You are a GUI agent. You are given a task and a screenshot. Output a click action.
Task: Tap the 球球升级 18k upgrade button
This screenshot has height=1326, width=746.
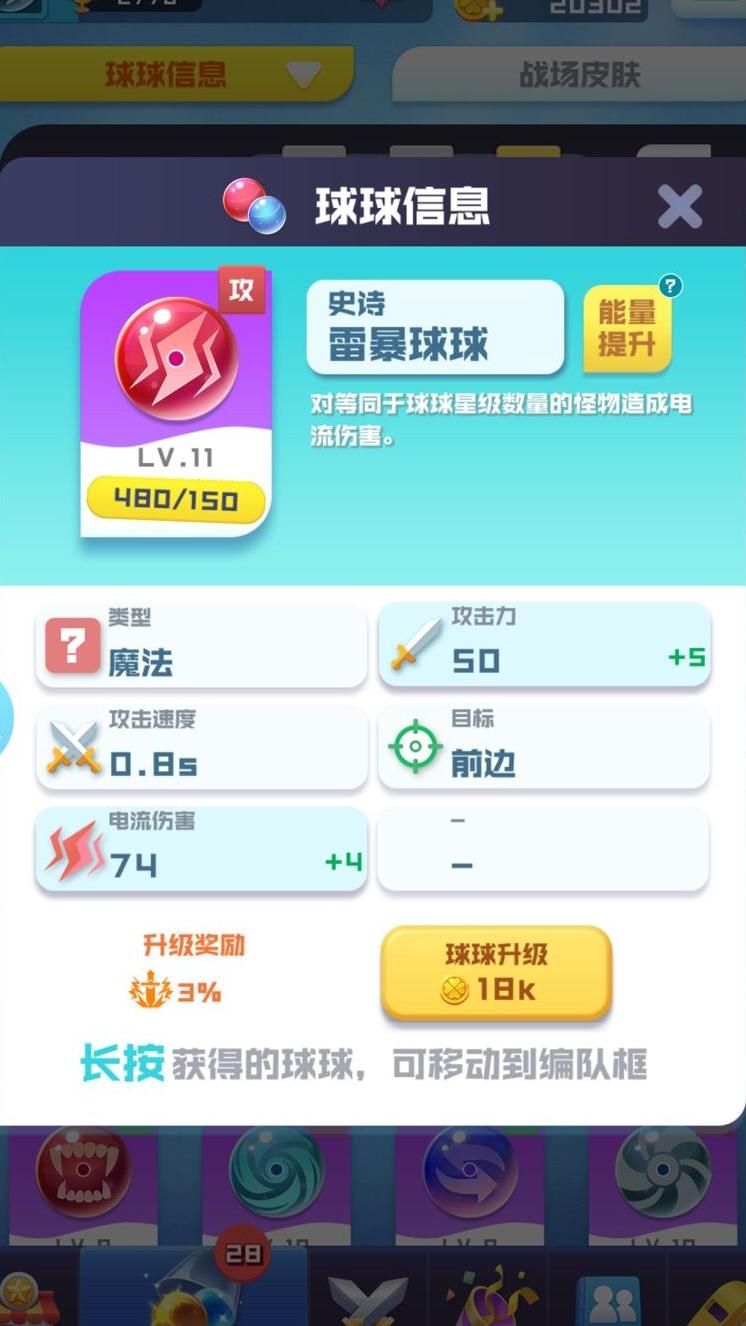496,973
